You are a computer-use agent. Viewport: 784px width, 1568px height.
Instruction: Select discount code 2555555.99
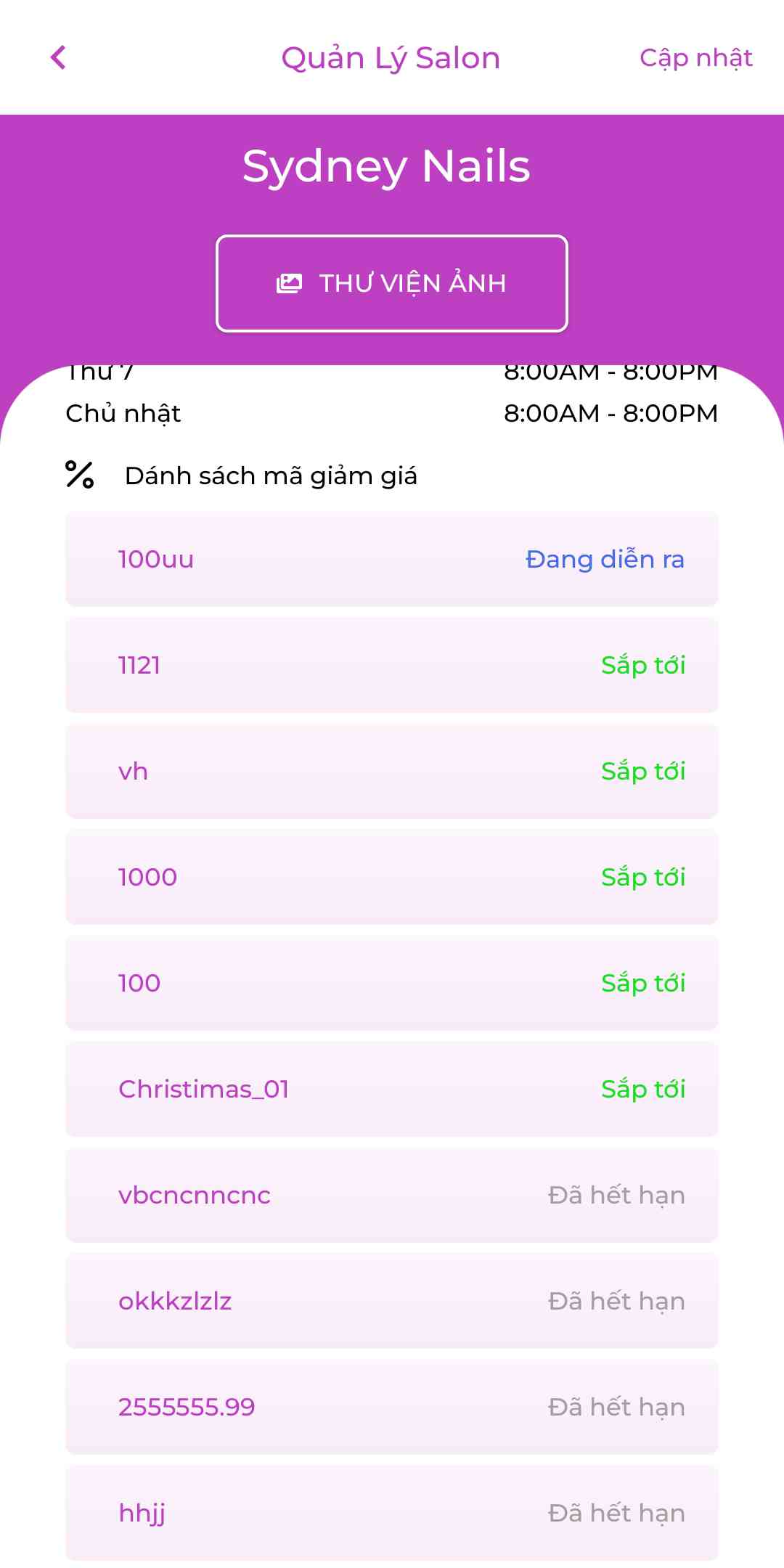point(392,1407)
